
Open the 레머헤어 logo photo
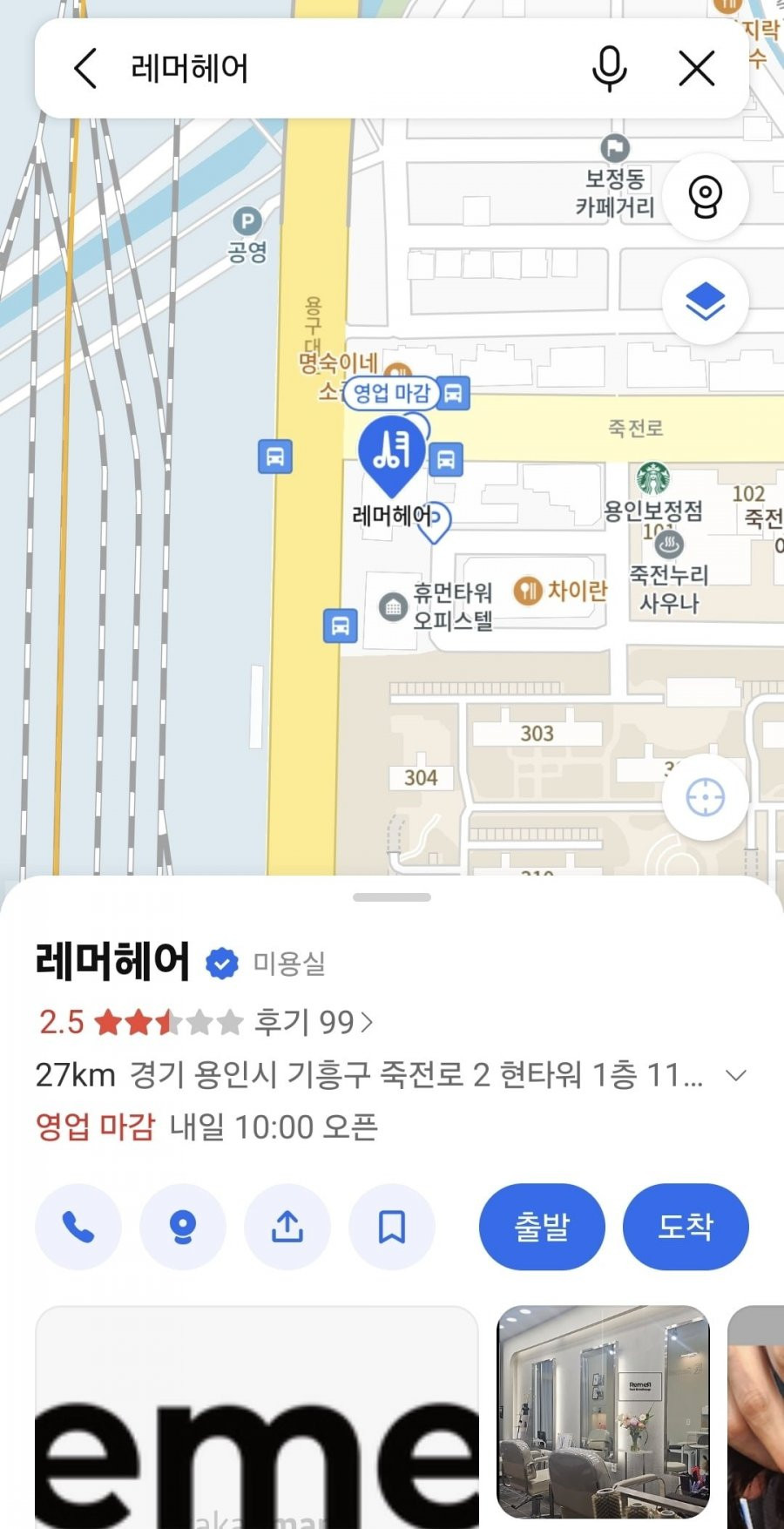point(257,1416)
